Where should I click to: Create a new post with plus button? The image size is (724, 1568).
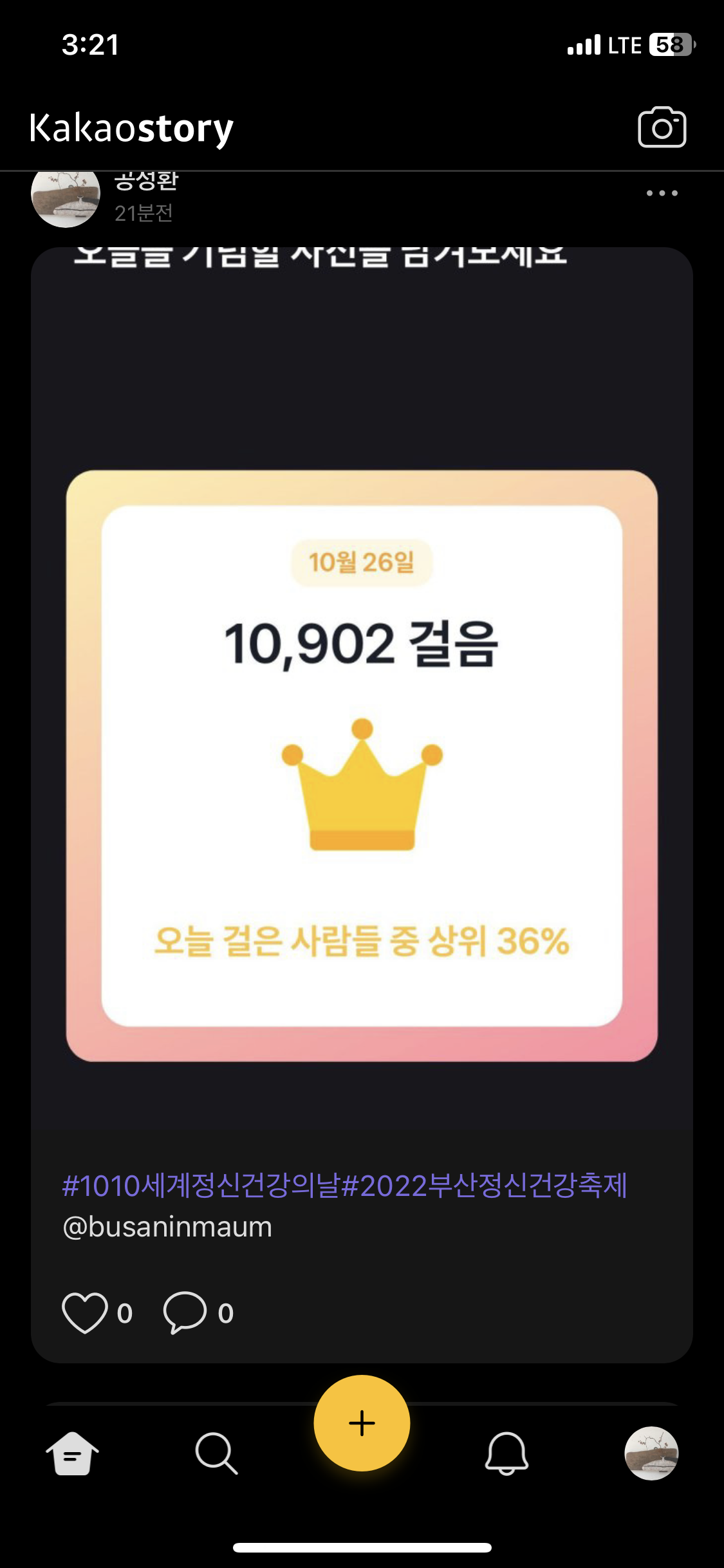362,1423
